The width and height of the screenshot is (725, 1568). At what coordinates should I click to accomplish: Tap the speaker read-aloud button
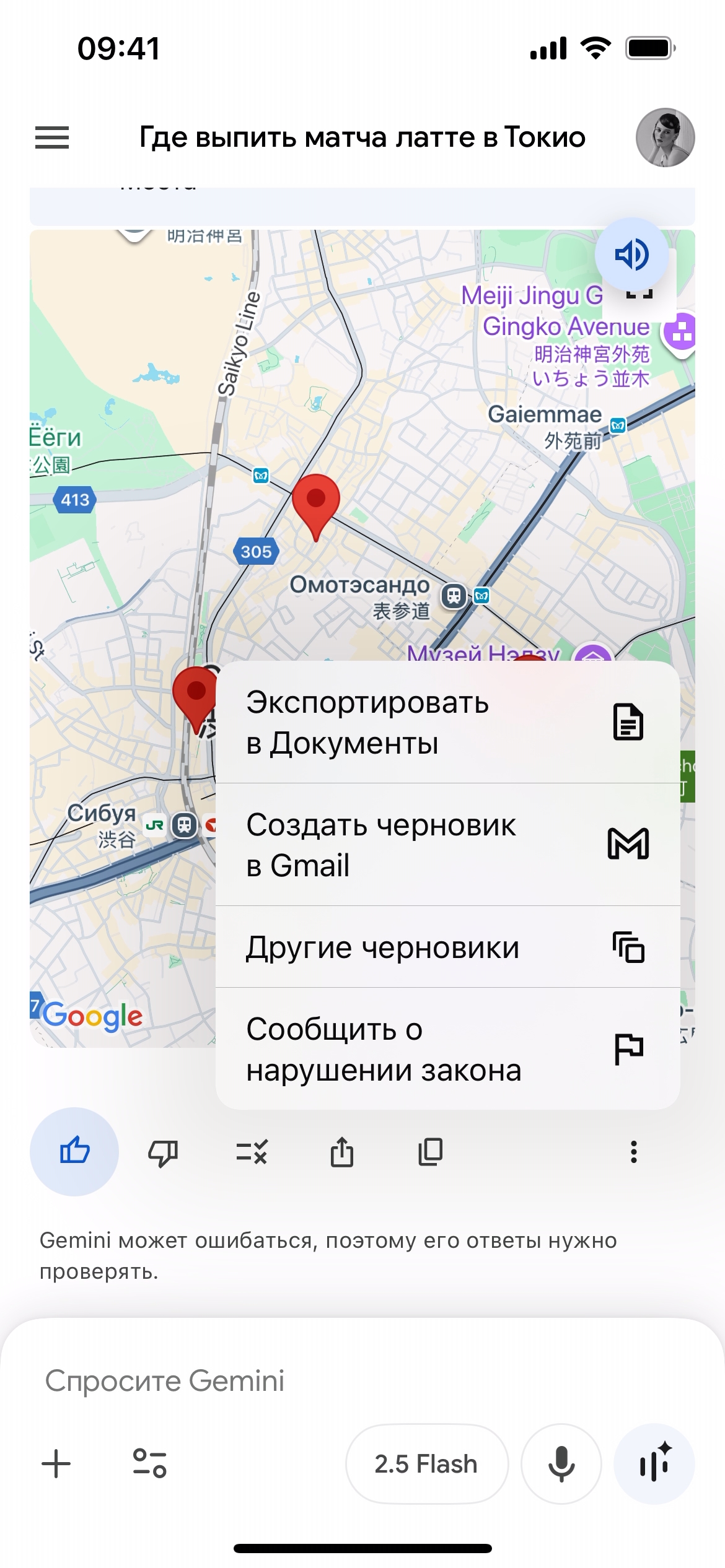[631, 255]
